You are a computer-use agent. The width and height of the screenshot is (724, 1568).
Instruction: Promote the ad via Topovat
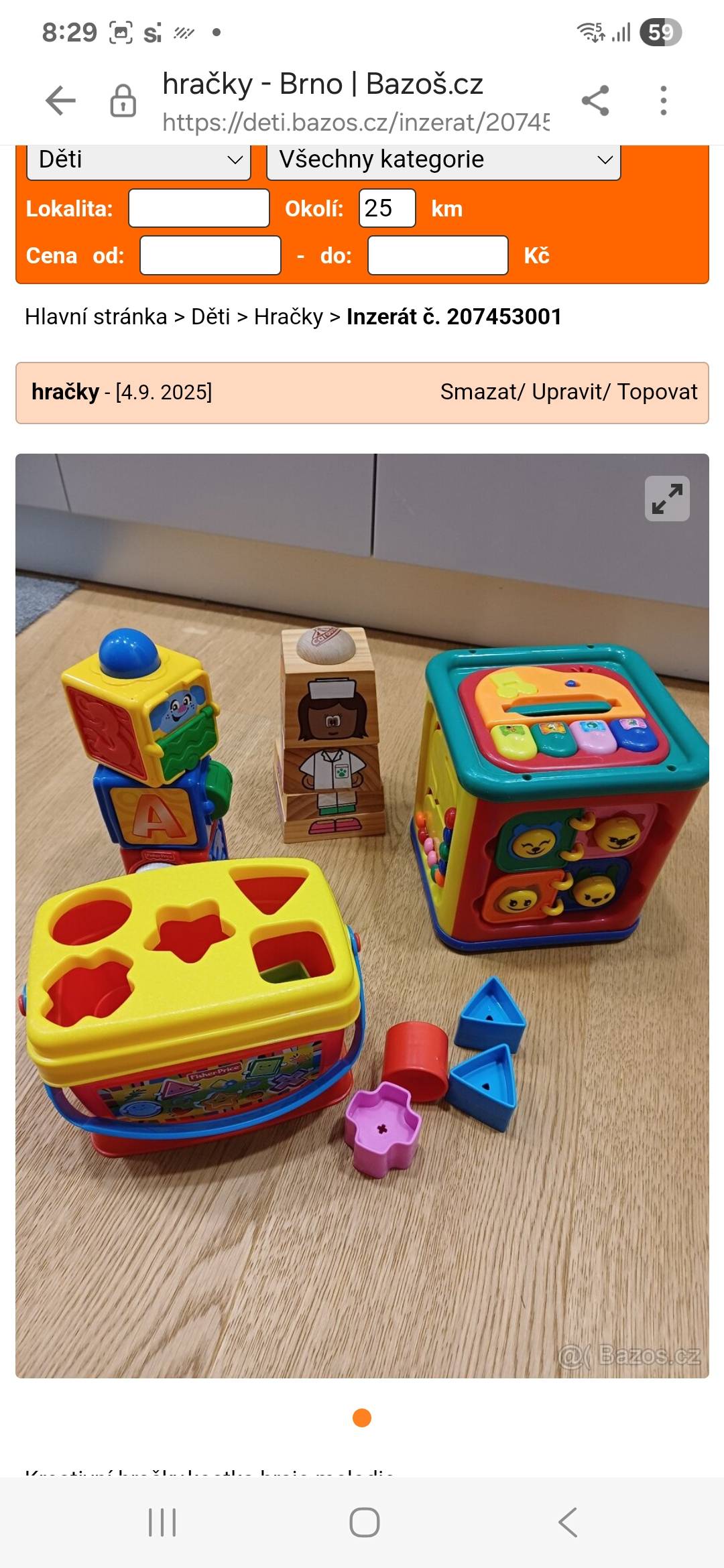(x=657, y=392)
